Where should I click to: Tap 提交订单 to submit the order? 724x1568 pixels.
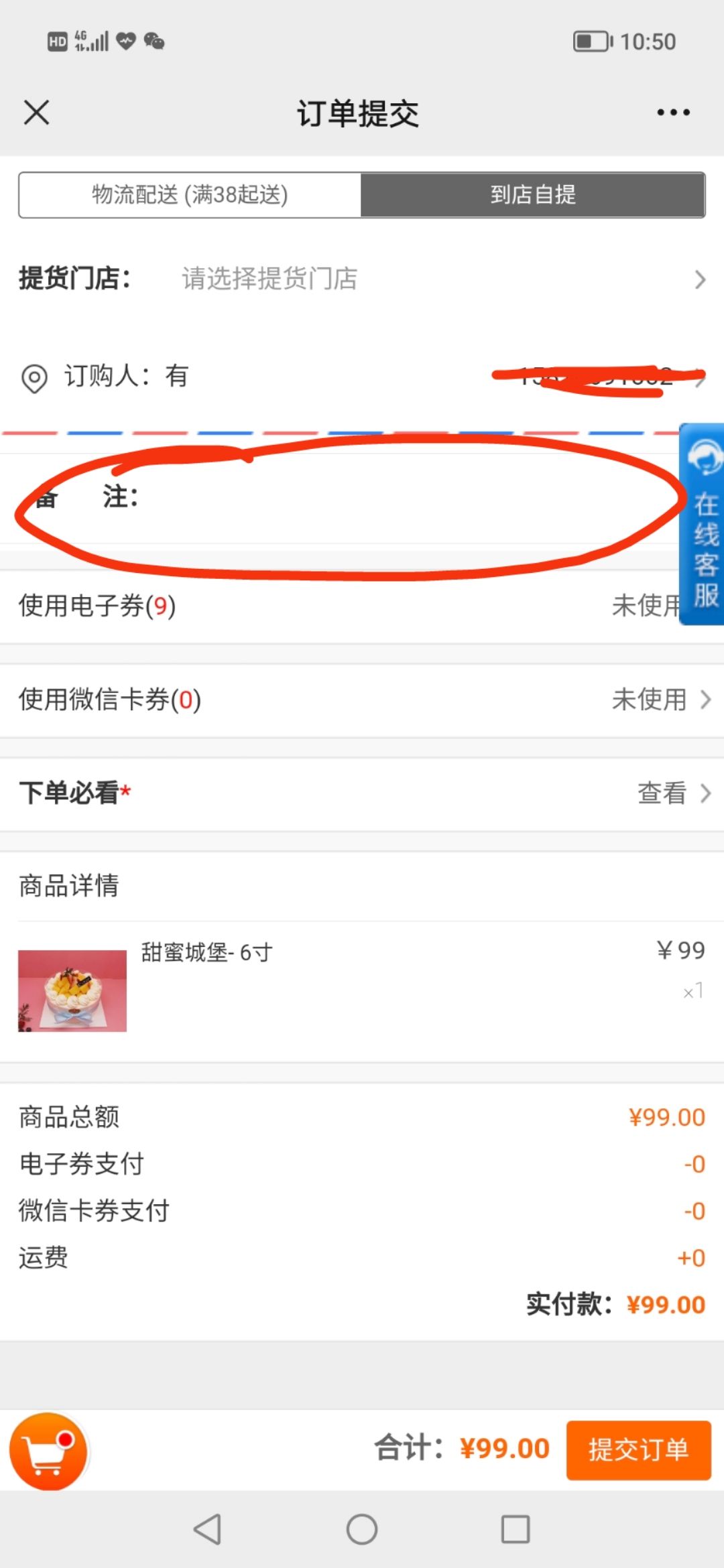(x=639, y=1450)
